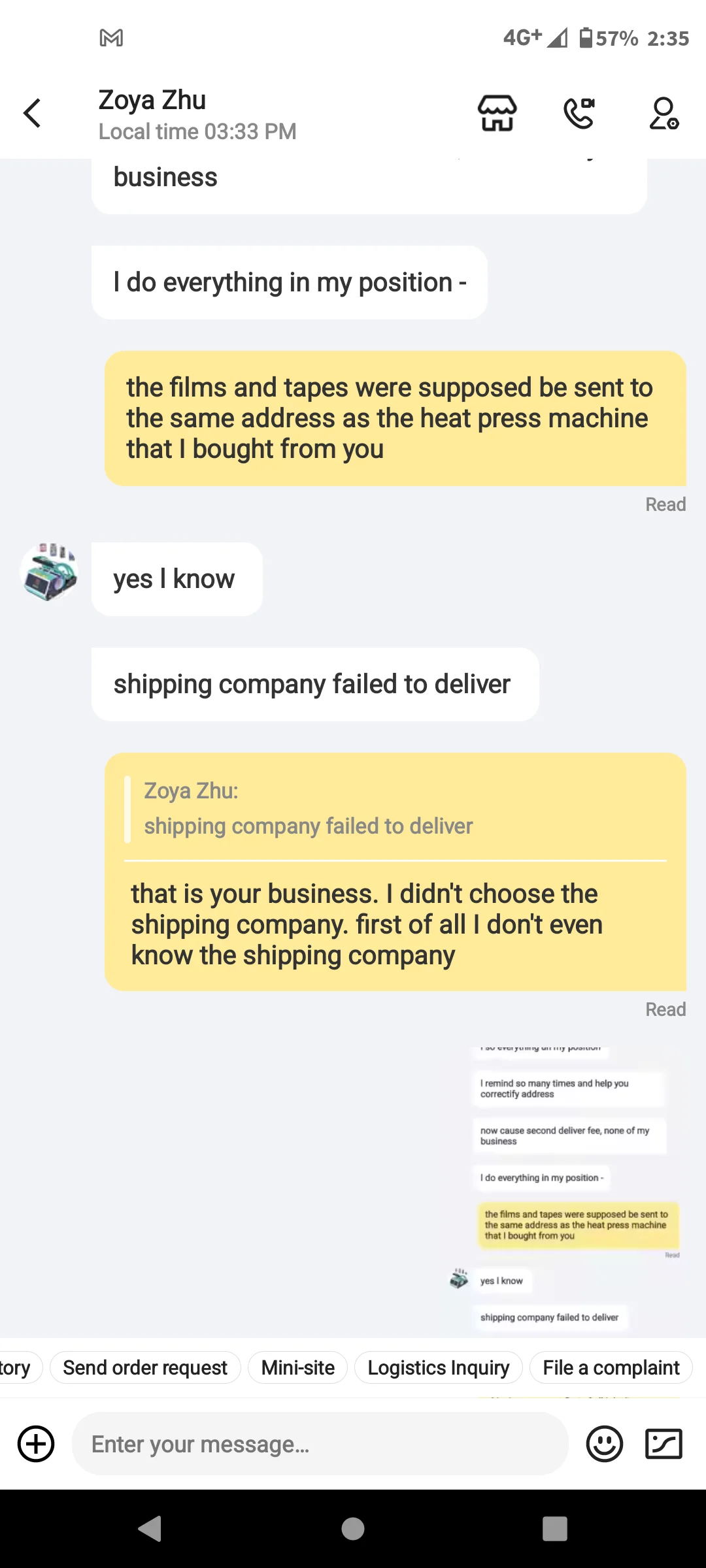View the sent chat screenshot image

[563, 1189]
